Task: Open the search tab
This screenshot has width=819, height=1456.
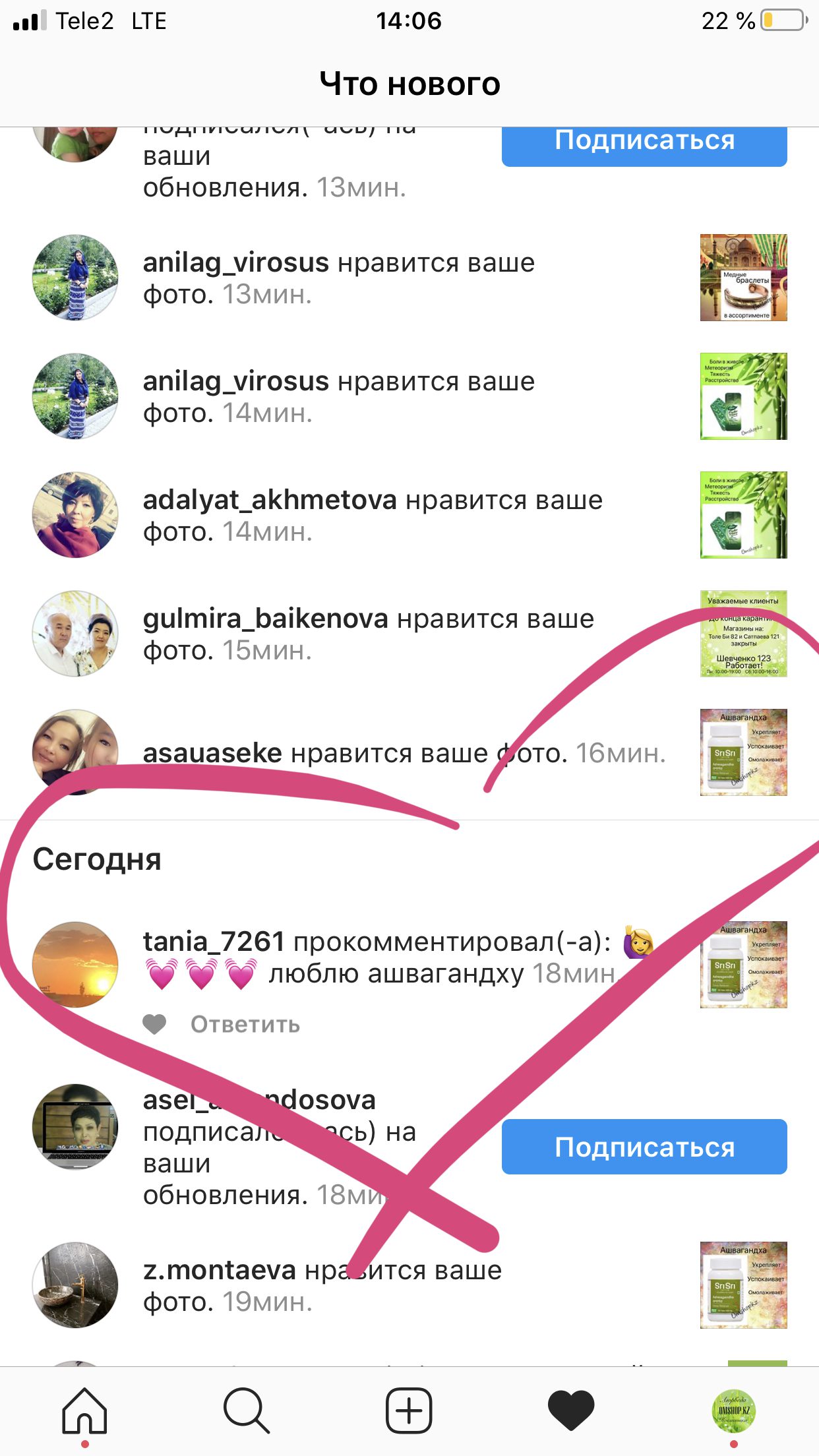Action: [246, 1410]
